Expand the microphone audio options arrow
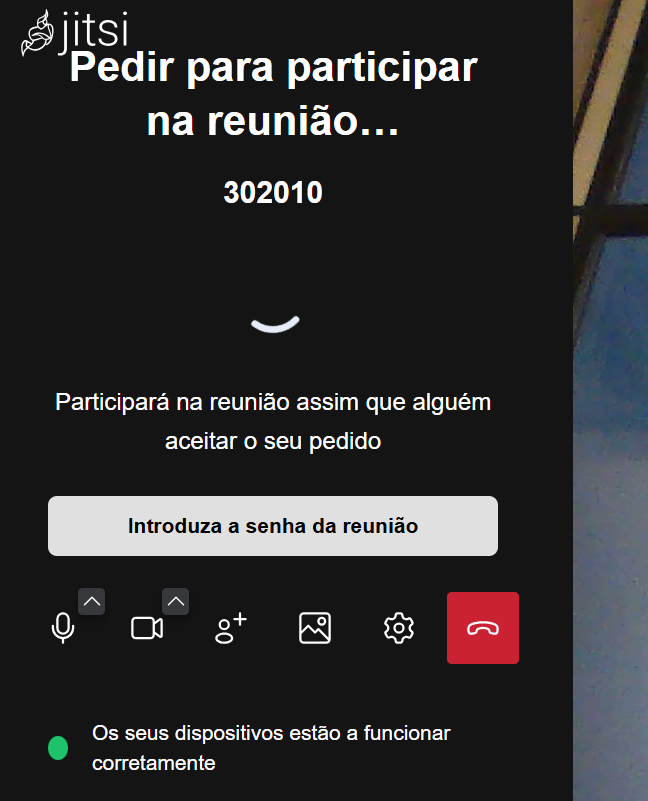The height and width of the screenshot is (801, 648). click(x=92, y=602)
